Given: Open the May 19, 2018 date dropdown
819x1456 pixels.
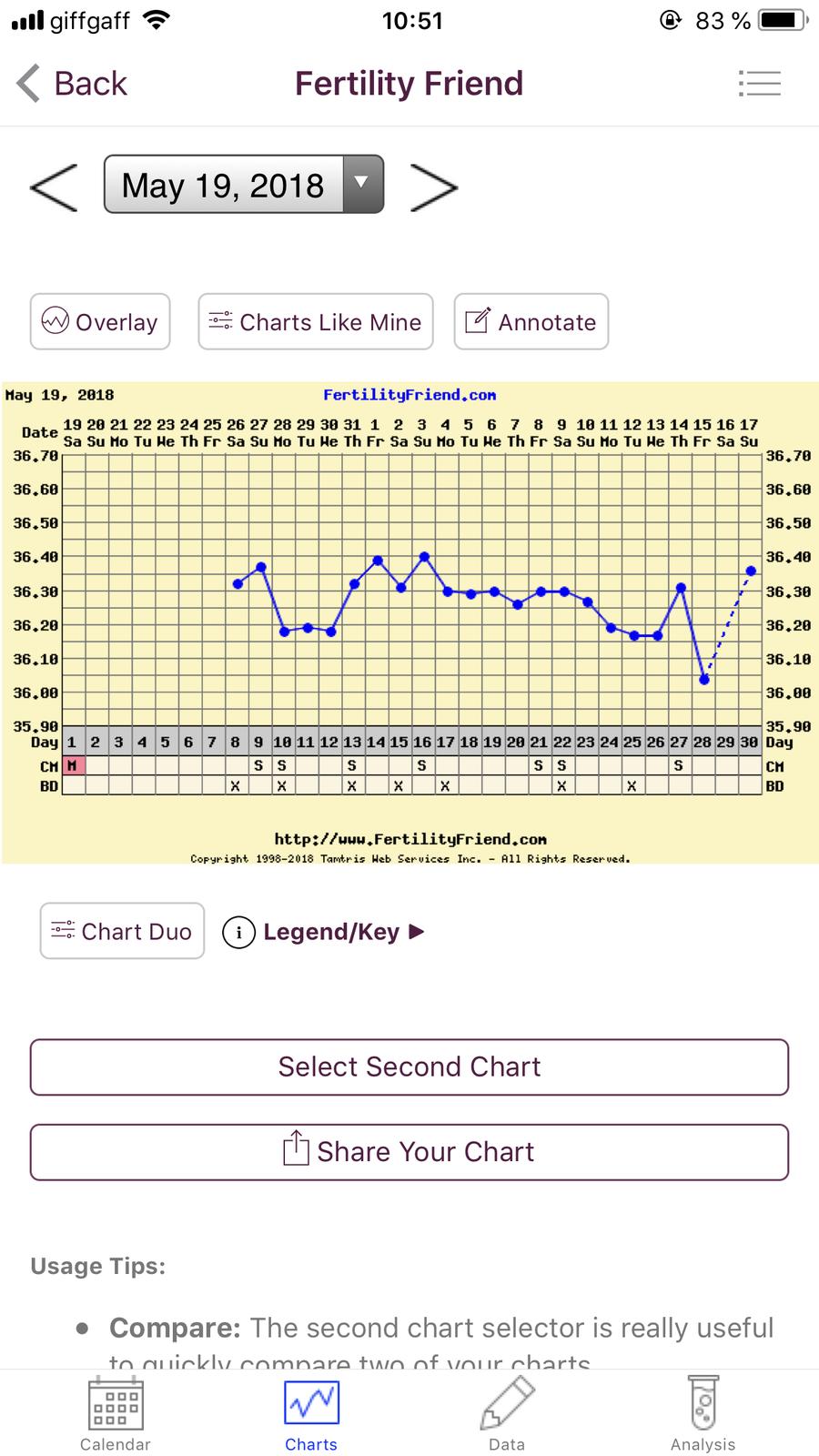Looking at the screenshot, I should 244,185.
